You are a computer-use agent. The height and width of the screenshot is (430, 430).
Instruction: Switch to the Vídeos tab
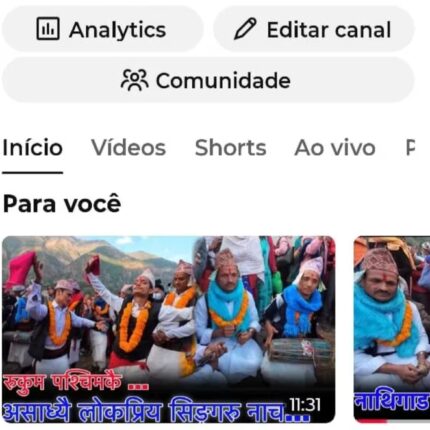click(129, 148)
